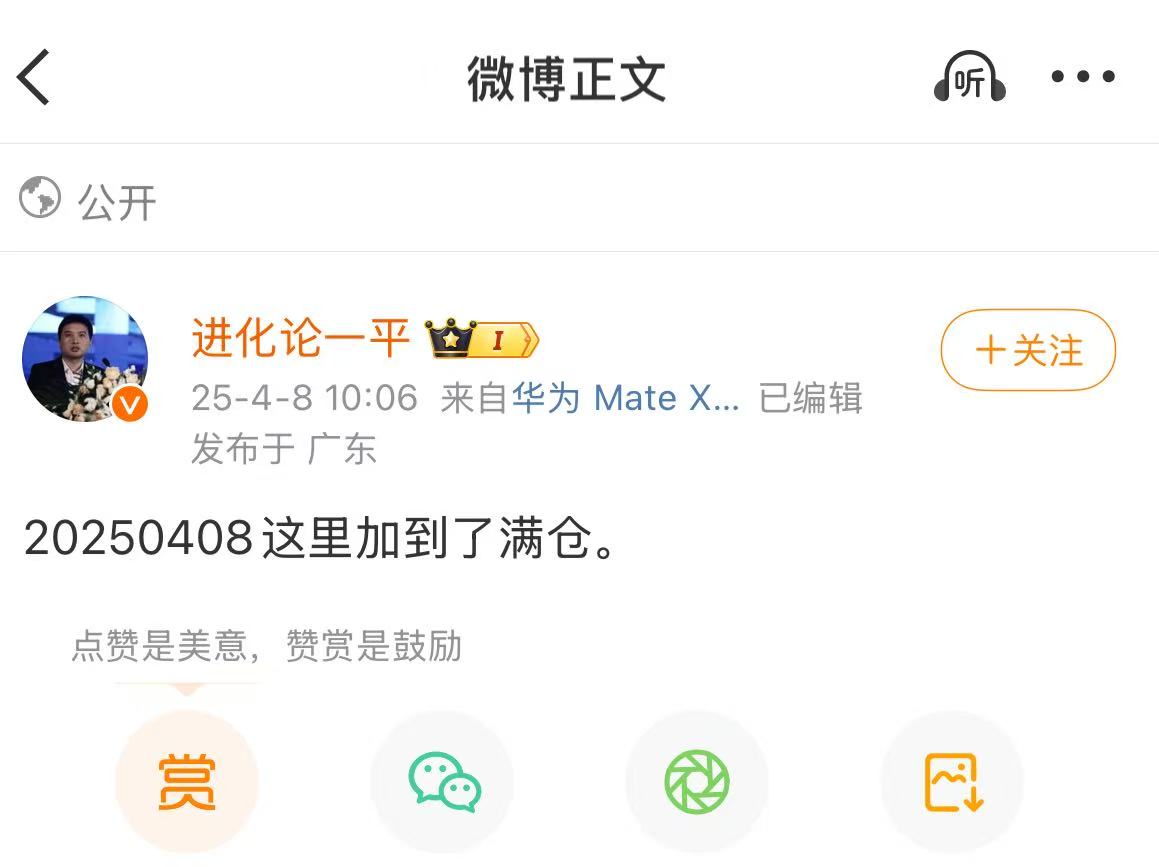Open the three-dot overflow menu
This screenshot has height=867, width=1159.
click(1083, 77)
